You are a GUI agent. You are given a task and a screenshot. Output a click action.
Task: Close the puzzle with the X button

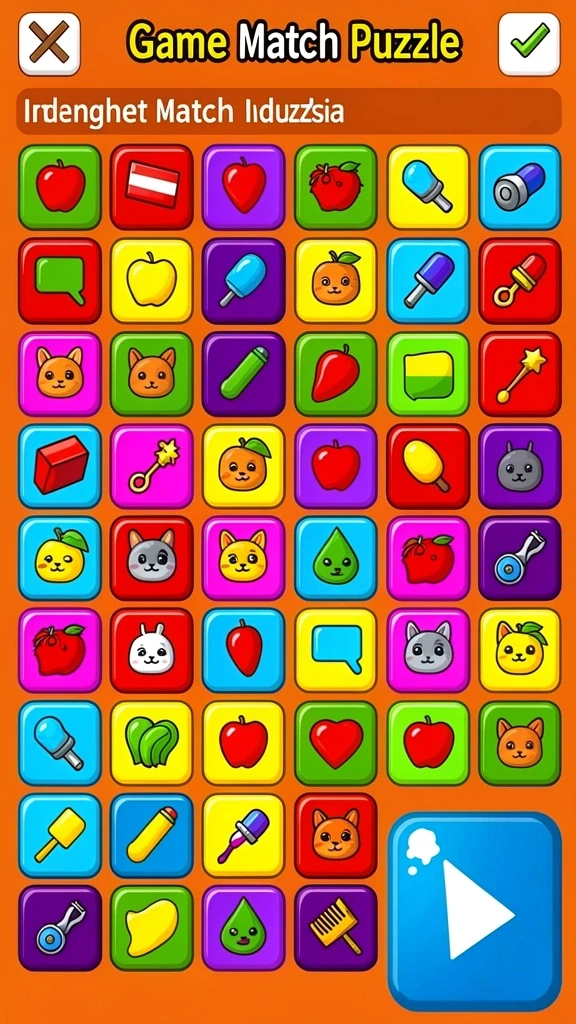click(x=50, y=44)
